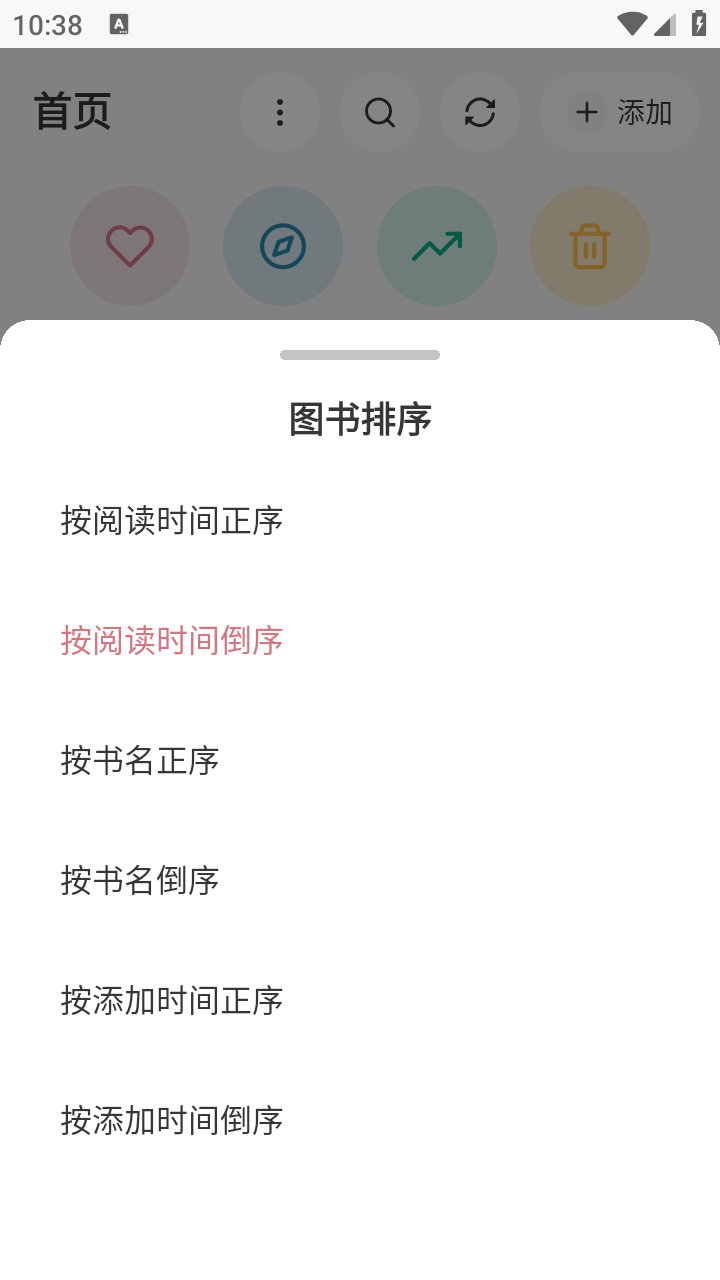Open the trash bin icon
The height and width of the screenshot is (1280, 720).
click(x=590, y=245)
